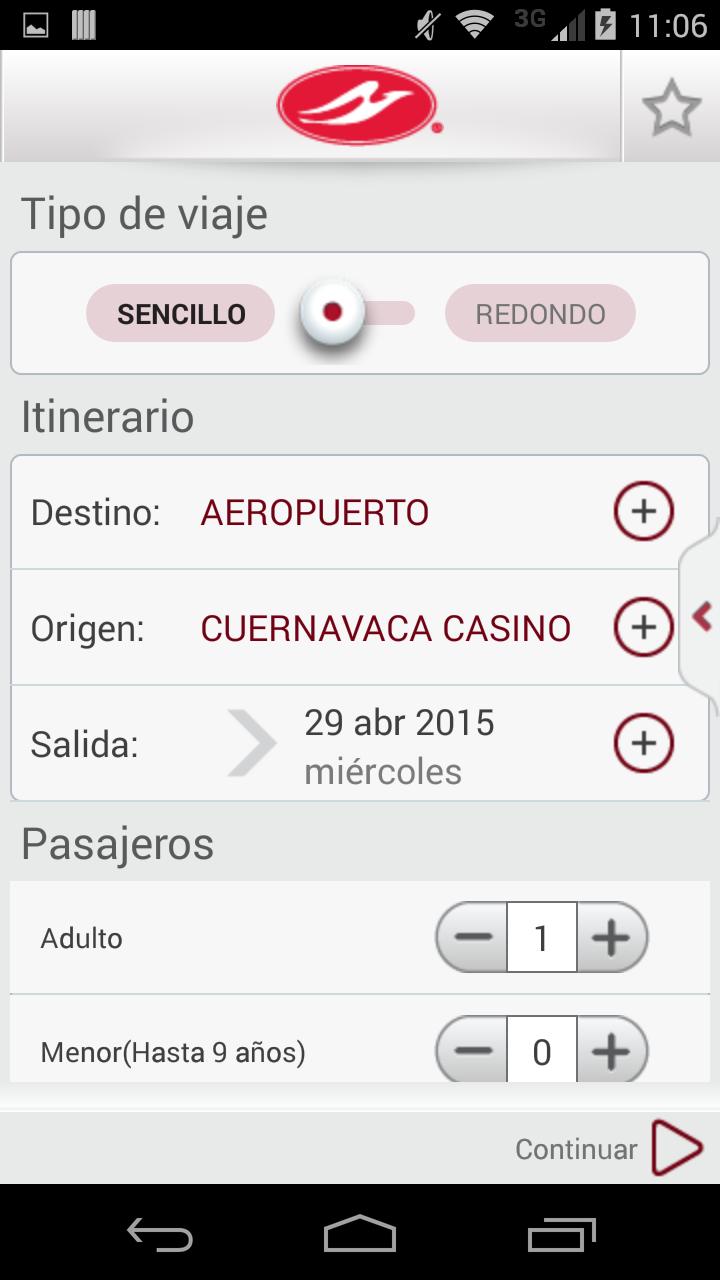This screenshot has width=720, height=1280.
Task: Change the destination AEROPUERTO
Action: tap(315, 513)
